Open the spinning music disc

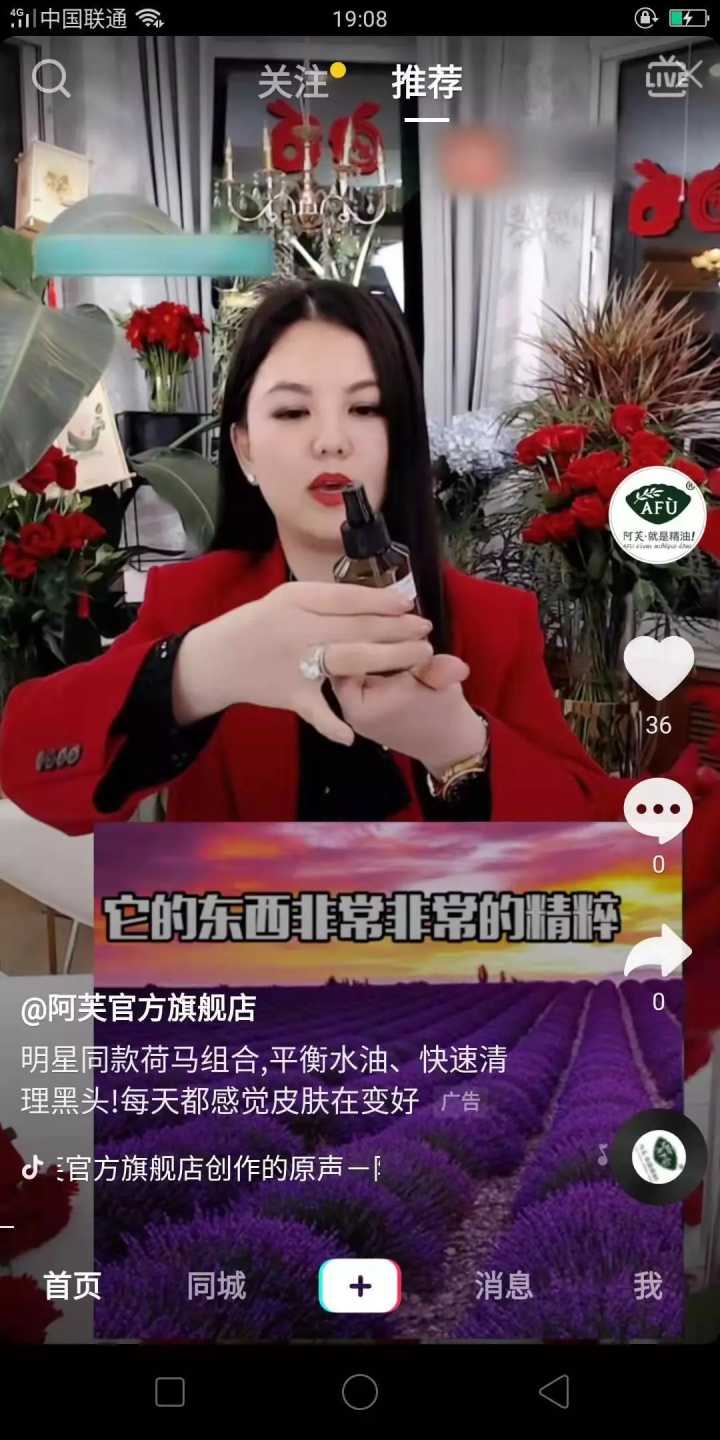659,1157
